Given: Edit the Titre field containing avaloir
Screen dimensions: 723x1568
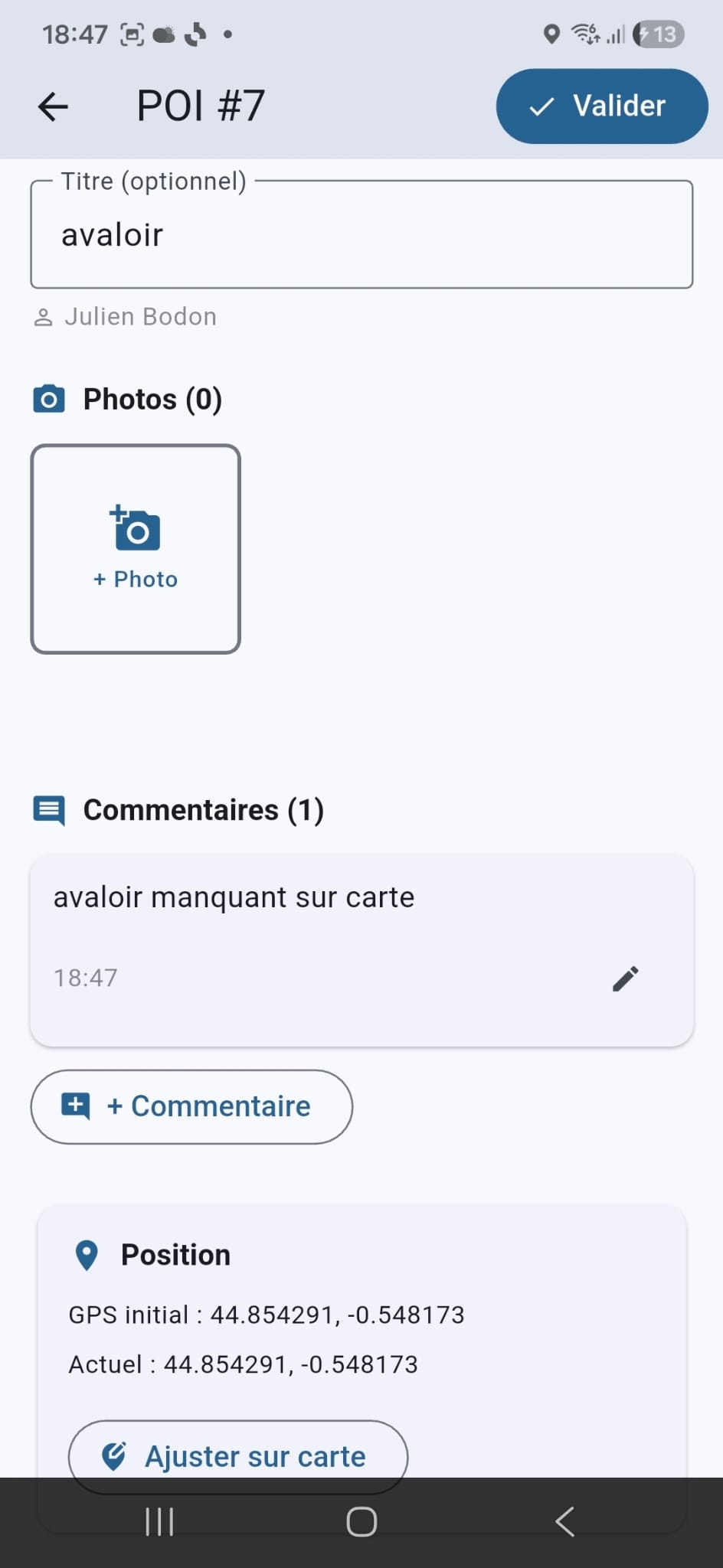Looking at the screenshot, I should coord(361,235).
